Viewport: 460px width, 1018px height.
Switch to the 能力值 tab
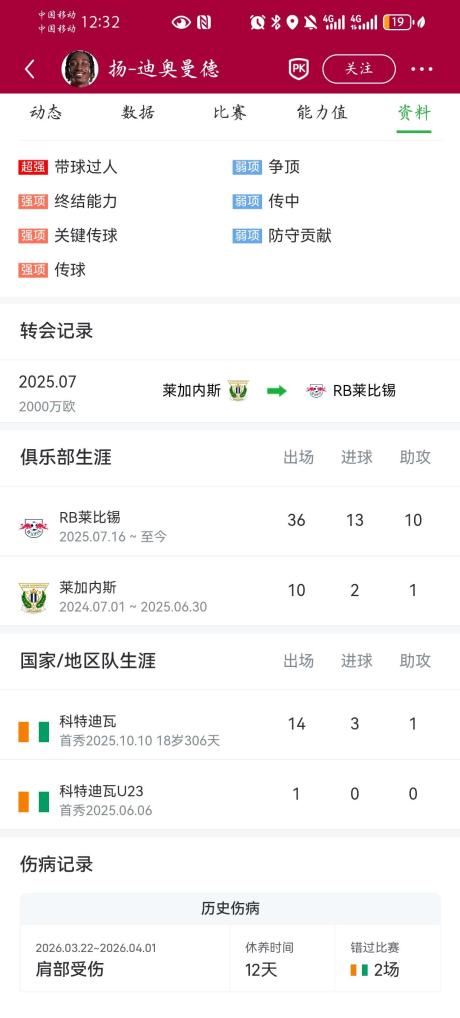(x=322, y=113)
